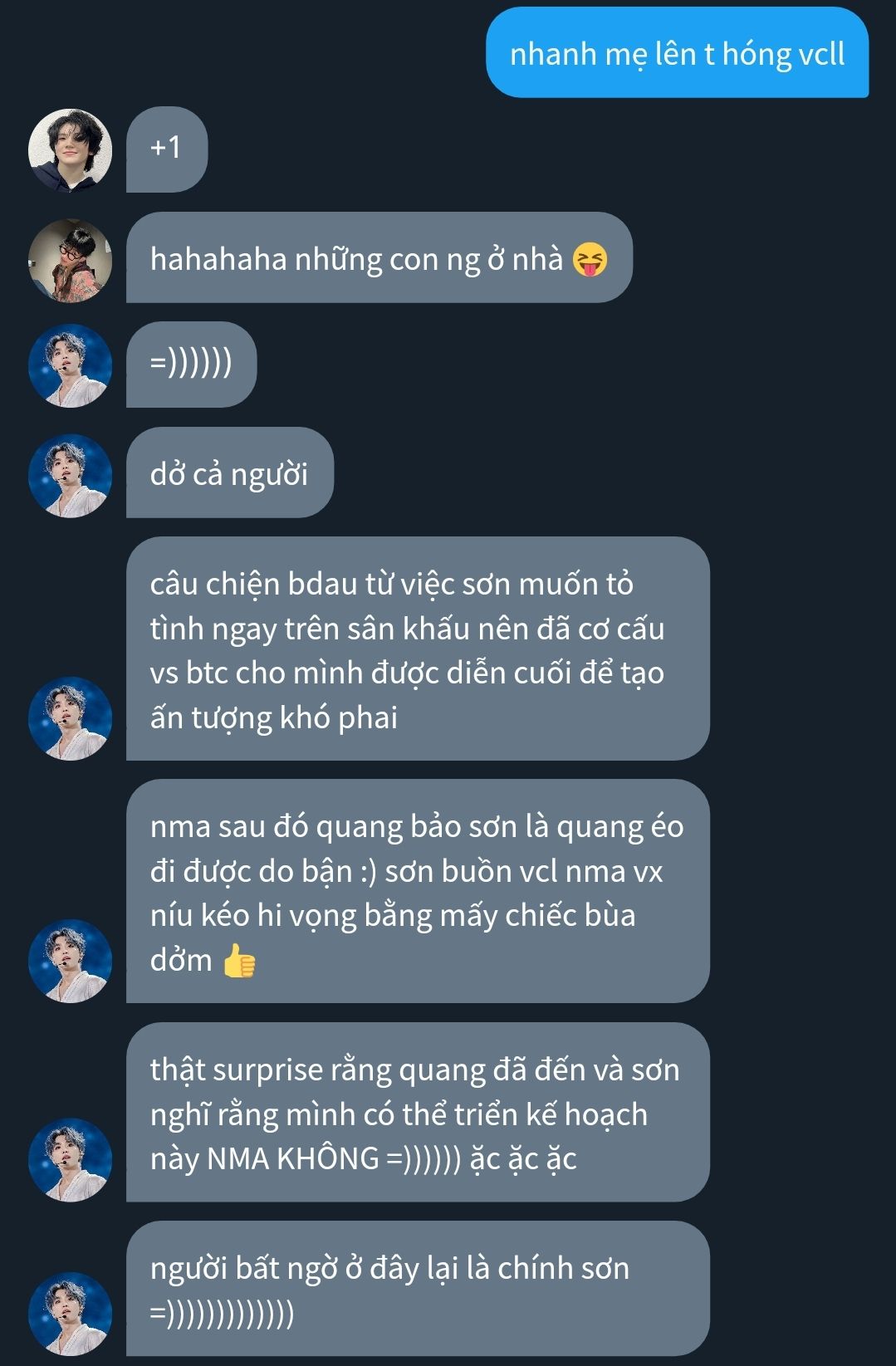
Task: View sender profile beside "người bất ngờ ở đây" message
Action: [x=70, y=1313]
